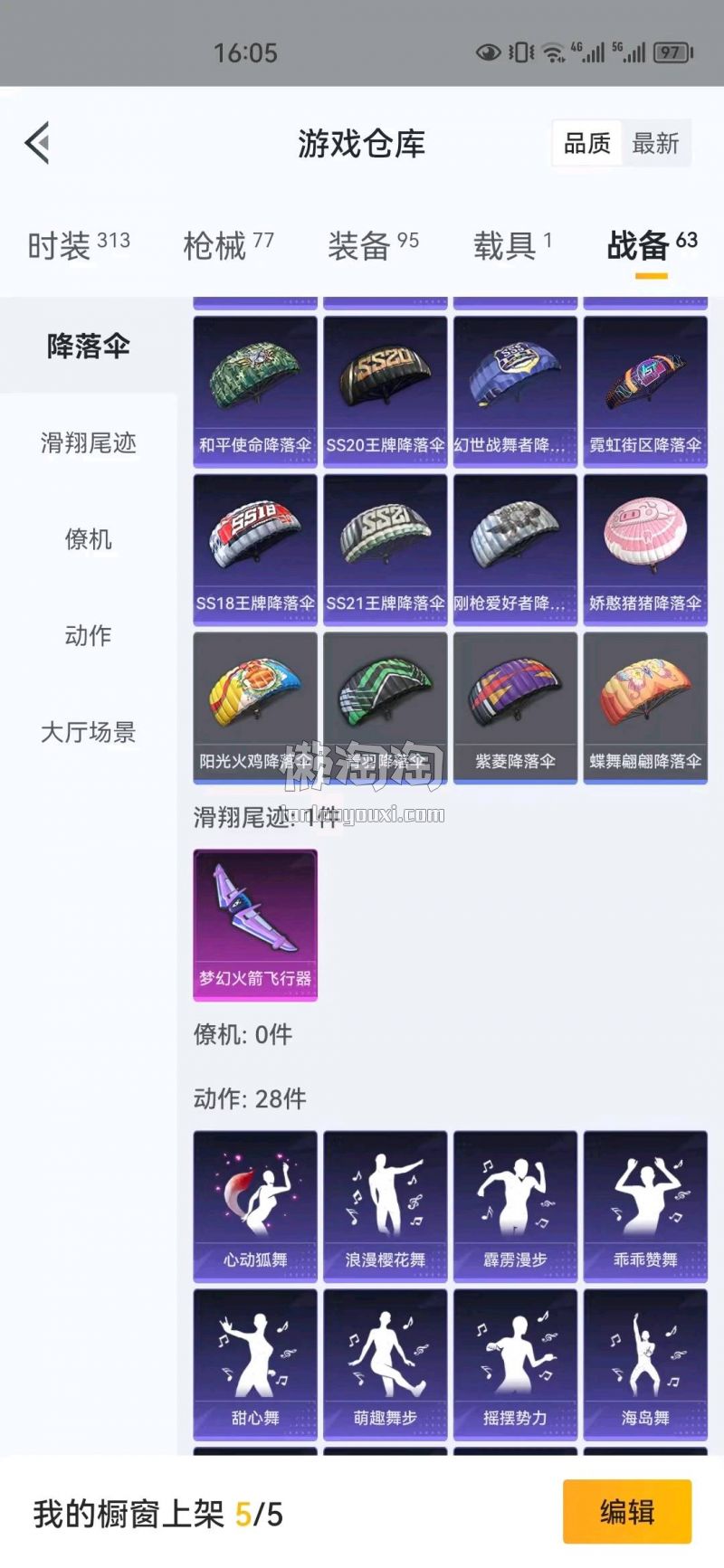The width and height of the screenshot is (724, 1568).
Task: View the 心动狐舞 emote
Action: pyautogui.click(x=255, y=1205)
